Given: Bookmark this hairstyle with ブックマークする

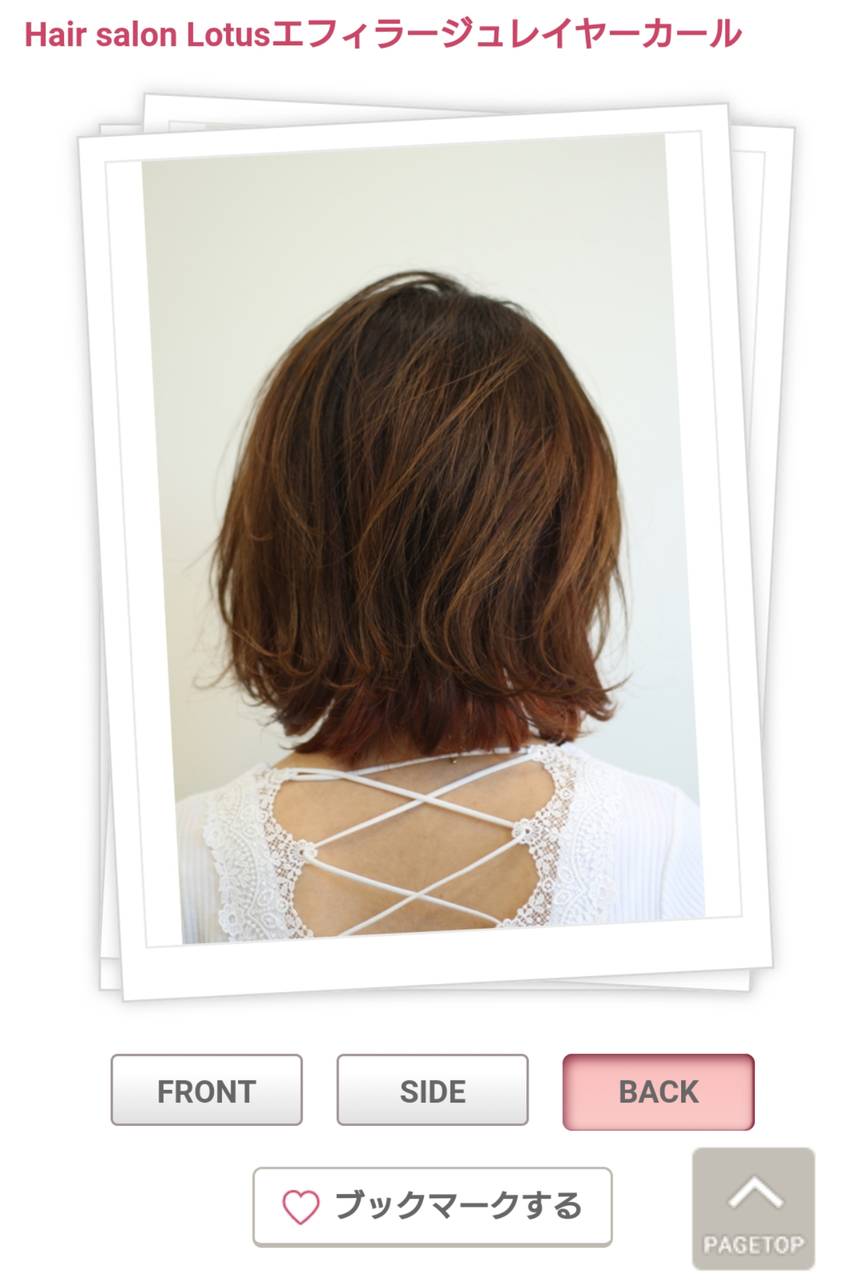Looking at the screenshot, I should (432, 1206).
